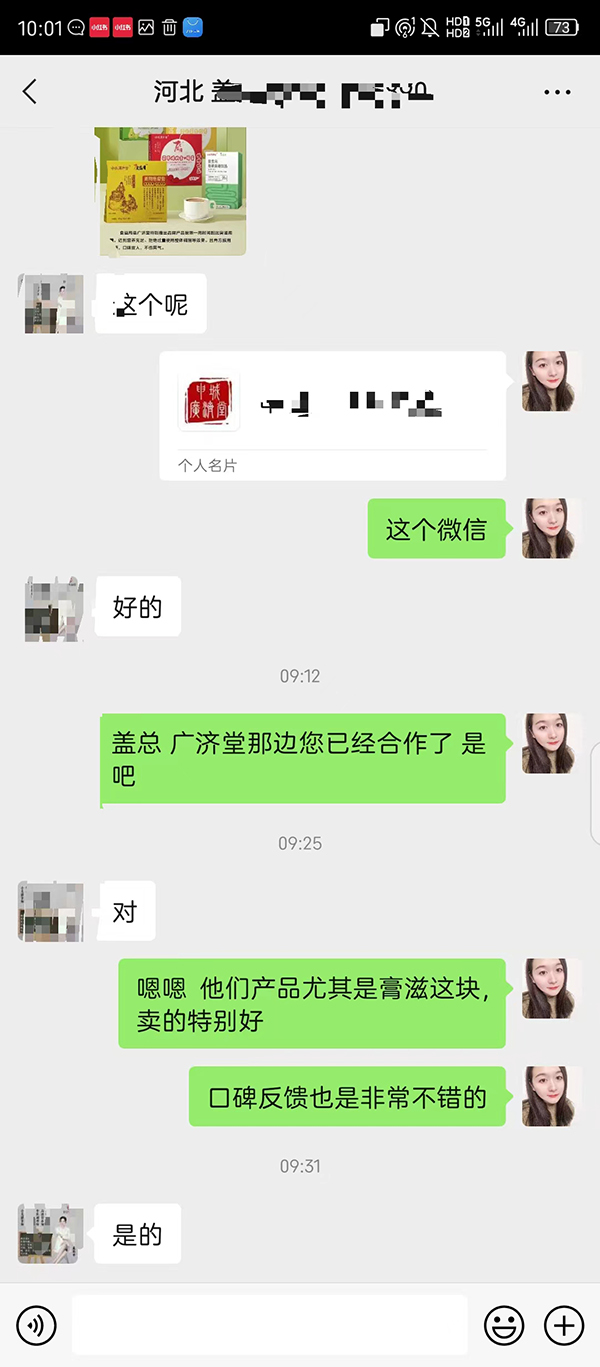Switch to voice message input

click(37, 1326)
